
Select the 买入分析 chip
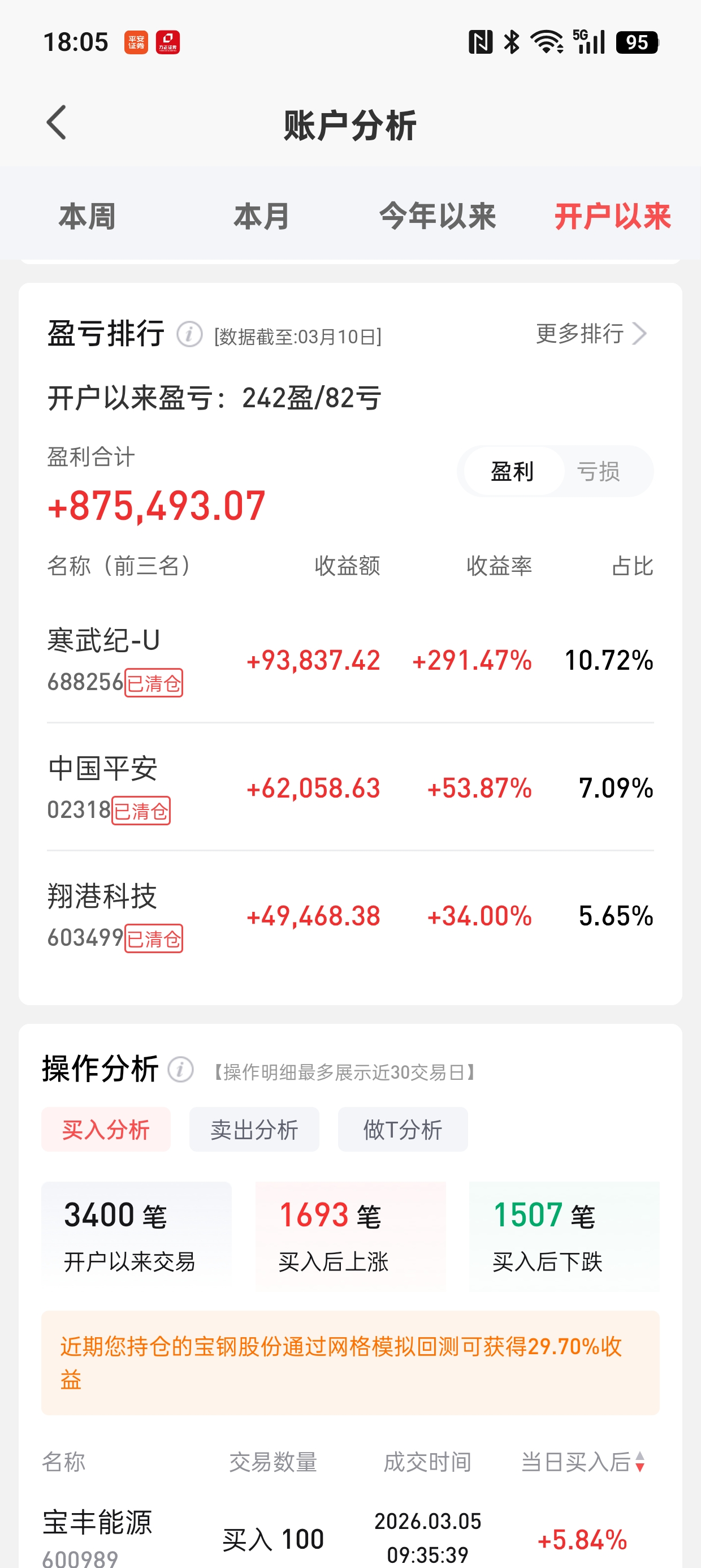(x=106, y=1130)
